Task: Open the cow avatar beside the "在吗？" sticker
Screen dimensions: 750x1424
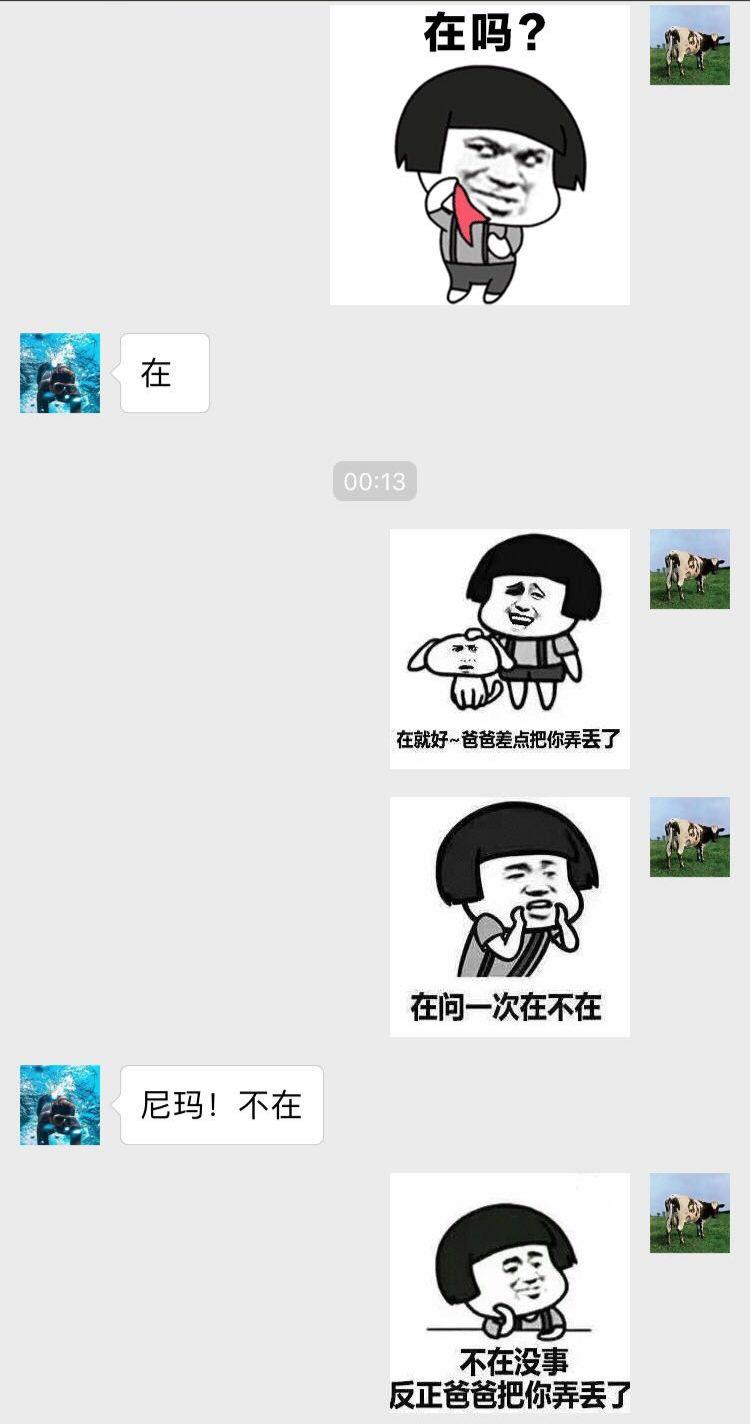Action: [x=690, y=45]
